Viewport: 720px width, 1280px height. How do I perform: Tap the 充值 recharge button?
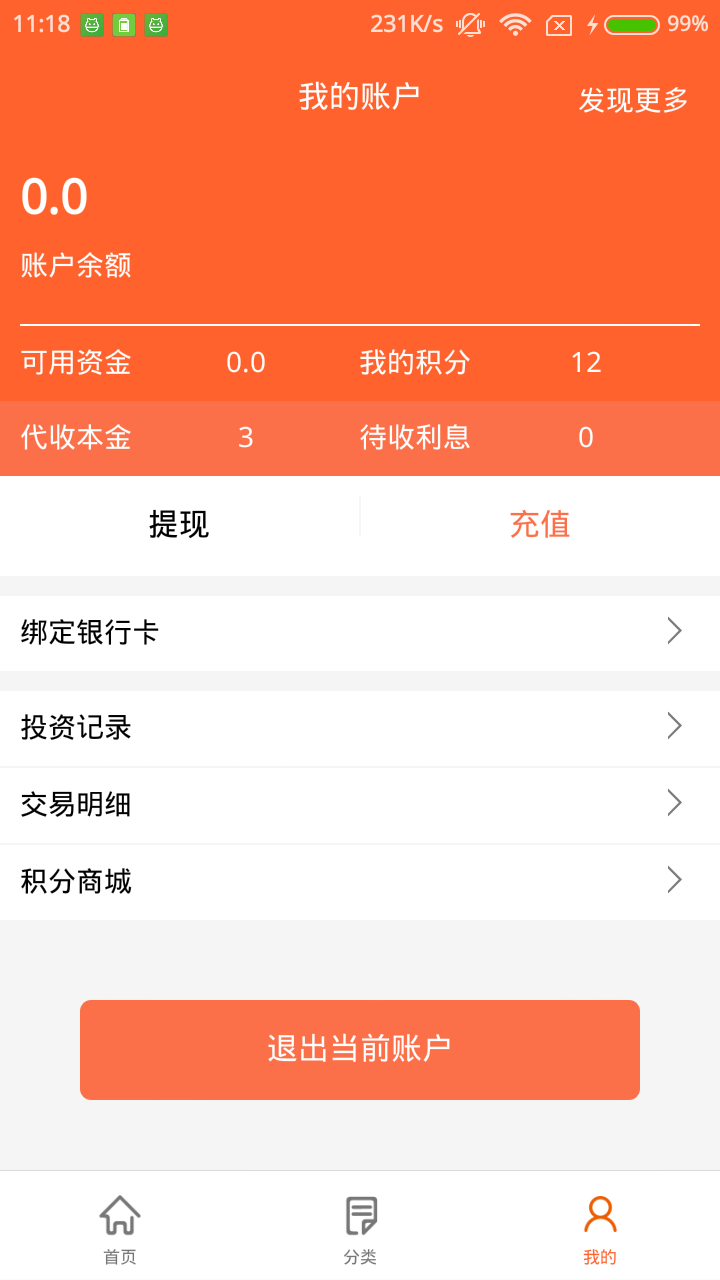(x=540, y=524)
